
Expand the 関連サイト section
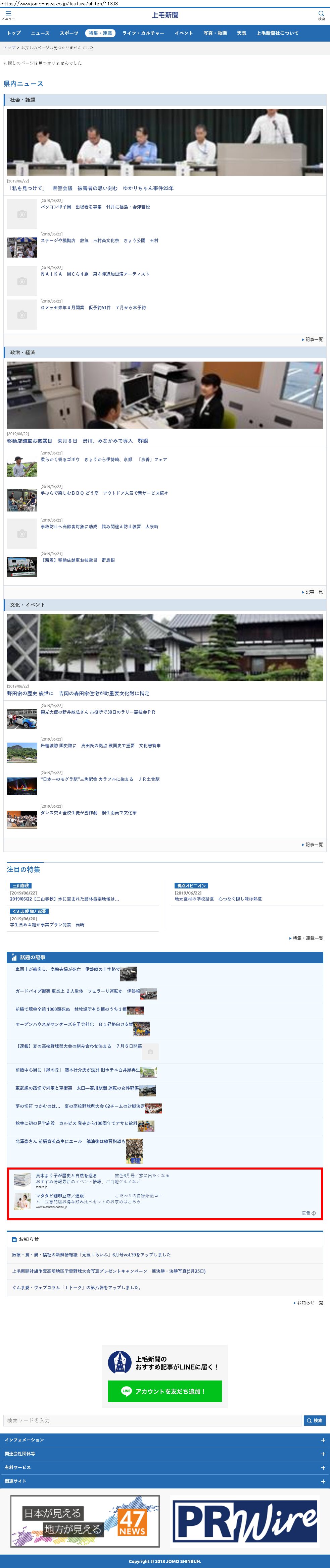point(164,1481)
